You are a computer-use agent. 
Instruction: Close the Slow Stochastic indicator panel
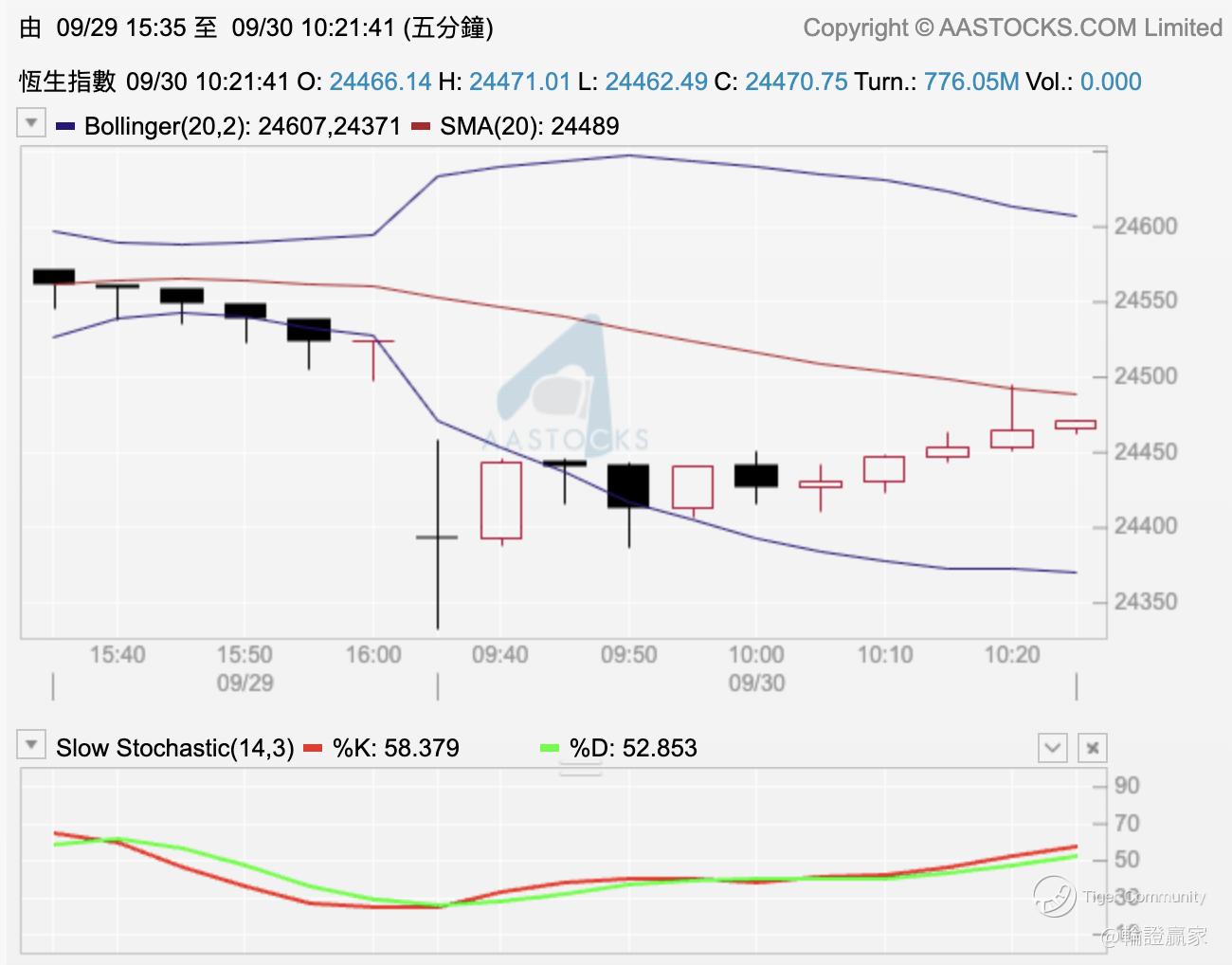click(1093, 748)
